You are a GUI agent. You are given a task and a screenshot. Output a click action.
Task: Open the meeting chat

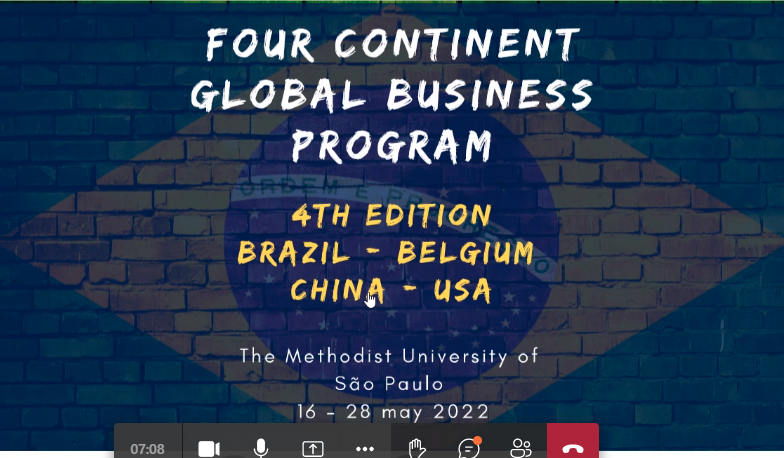click(469, 448)
